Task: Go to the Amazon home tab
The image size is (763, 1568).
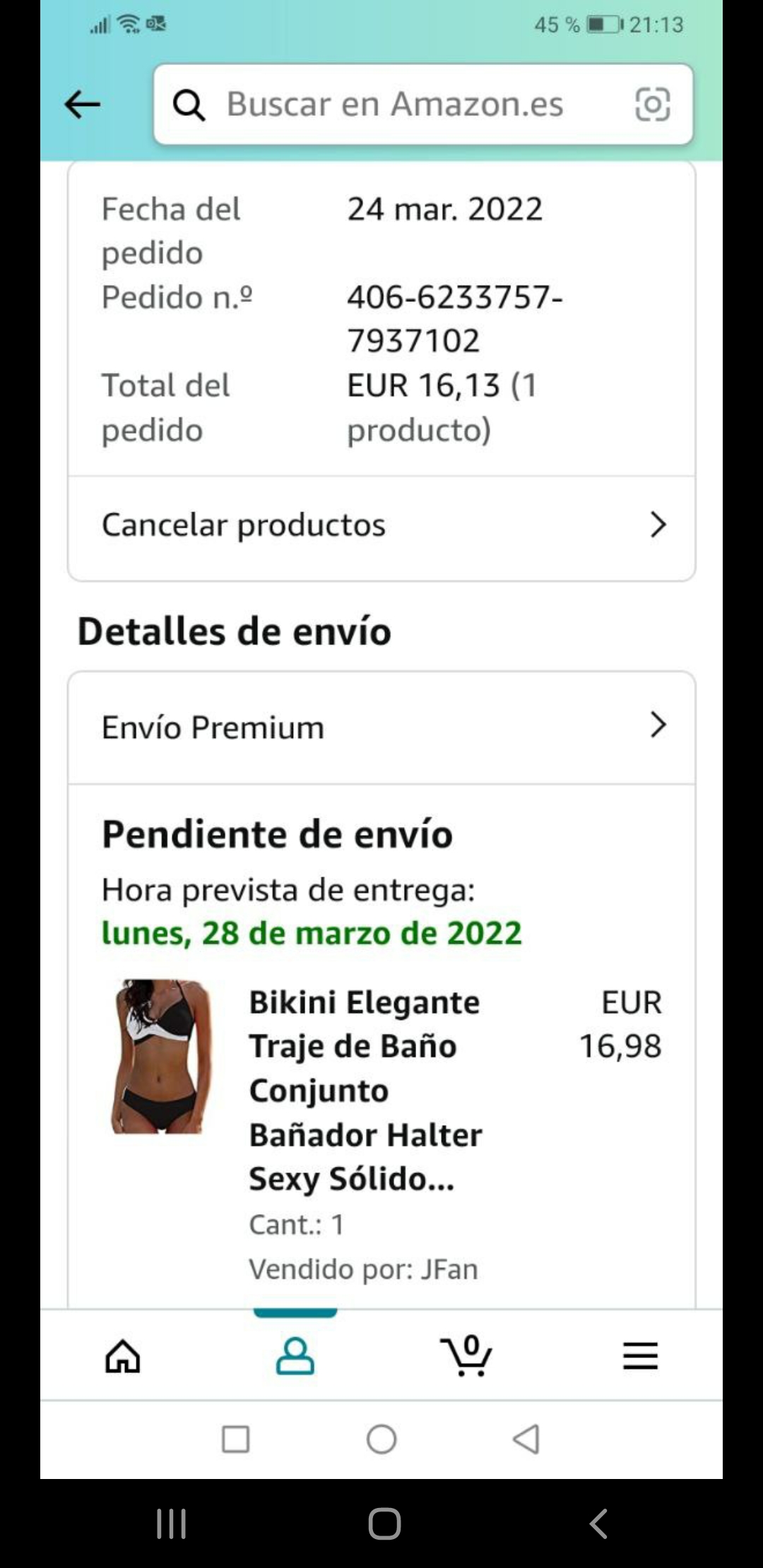Action: pyautogui.click(x=123, y=1355)
